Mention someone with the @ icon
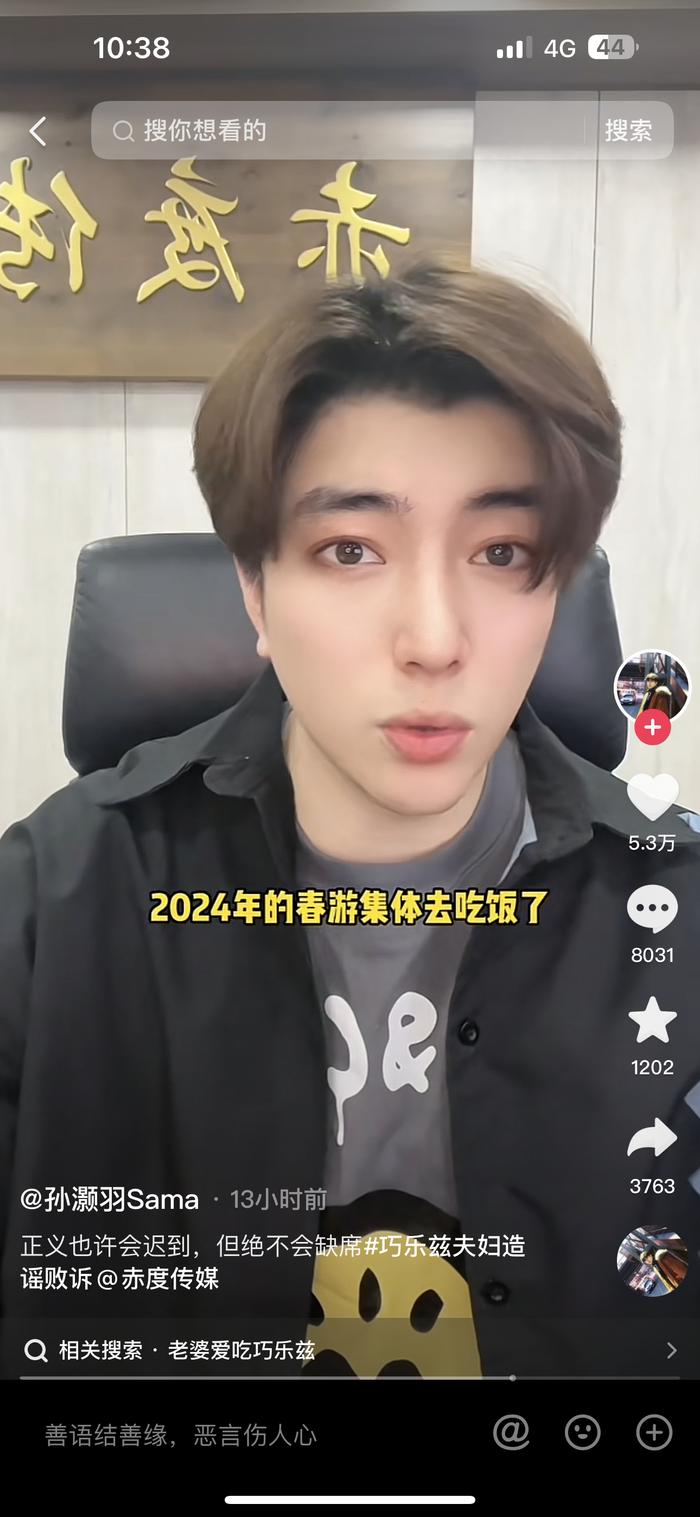This screenshot has height=1517, width=700. pos(511,1433)
